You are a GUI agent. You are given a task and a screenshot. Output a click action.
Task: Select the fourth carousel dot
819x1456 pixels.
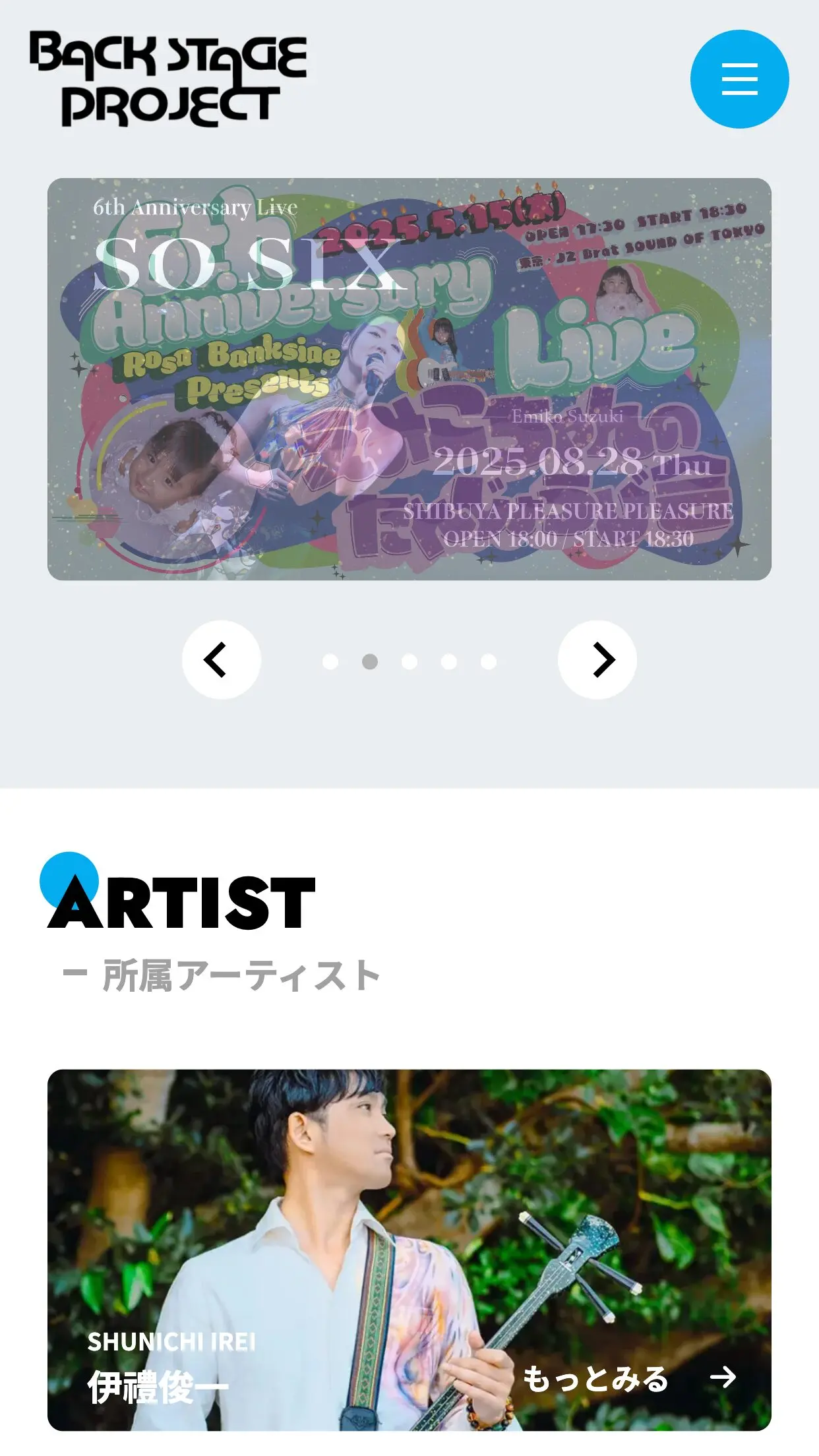pyautogui.click(x=450, y=659)
